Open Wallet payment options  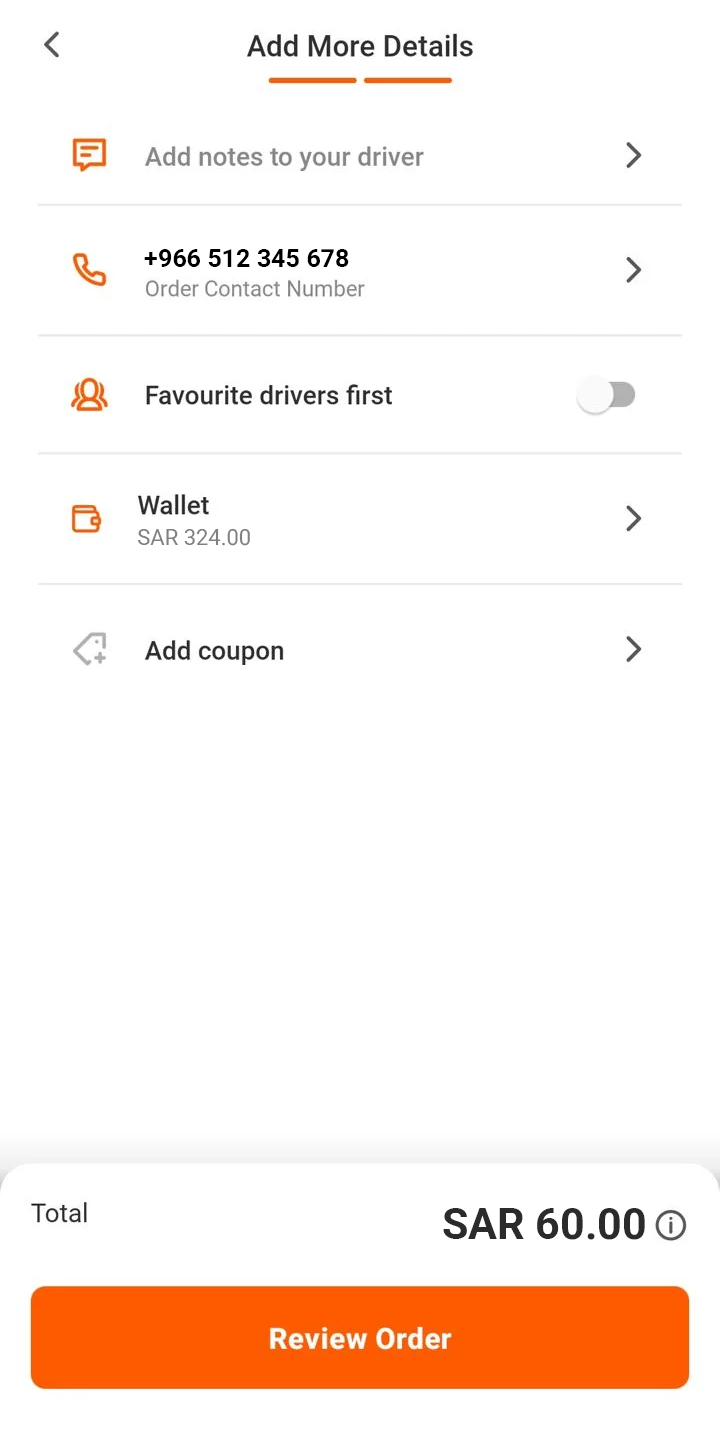click(360, 519)
